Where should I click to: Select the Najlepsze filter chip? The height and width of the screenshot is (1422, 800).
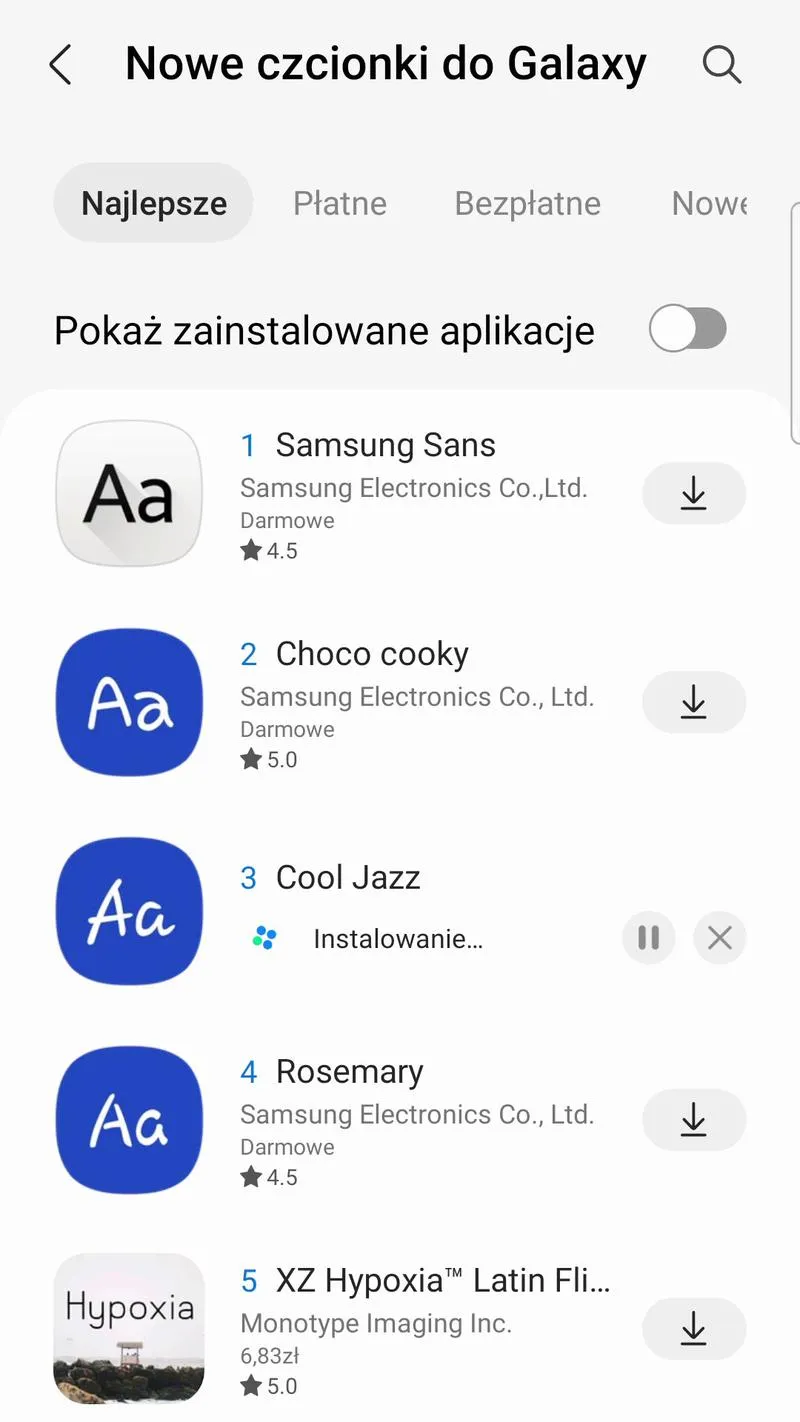(x=153, y=202)
